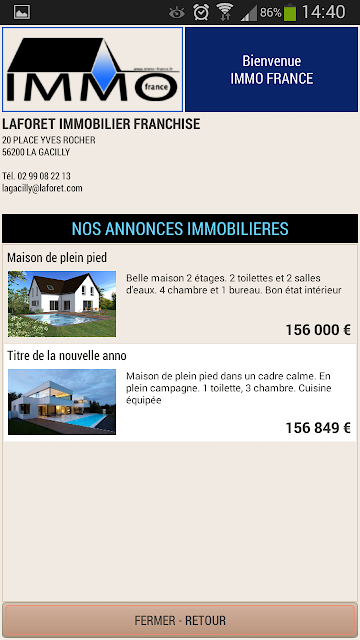Open the Titre de la nouvelle anno listing

(180, 392)
